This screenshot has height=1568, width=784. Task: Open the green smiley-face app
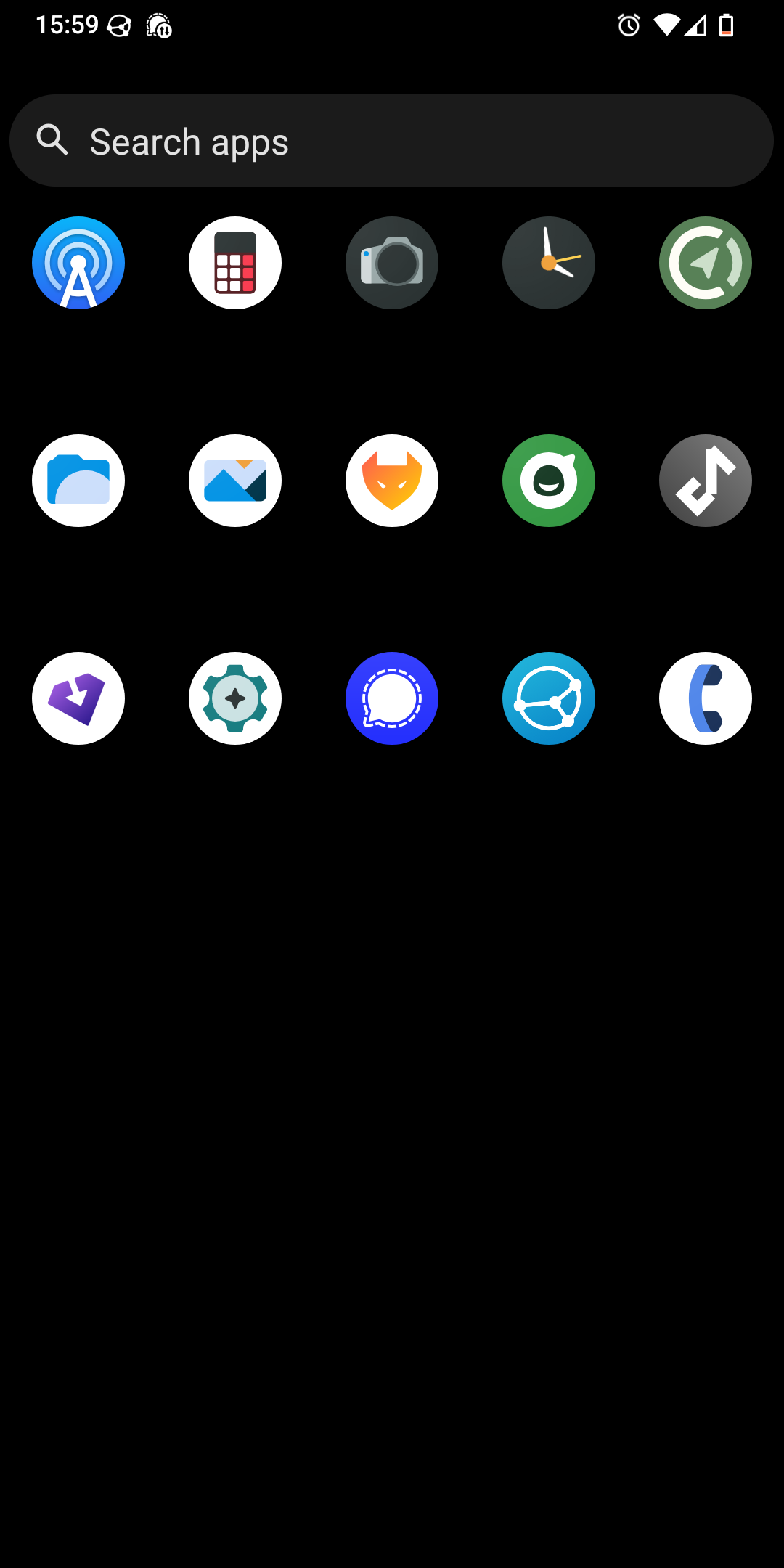click(x=549, y=481)
